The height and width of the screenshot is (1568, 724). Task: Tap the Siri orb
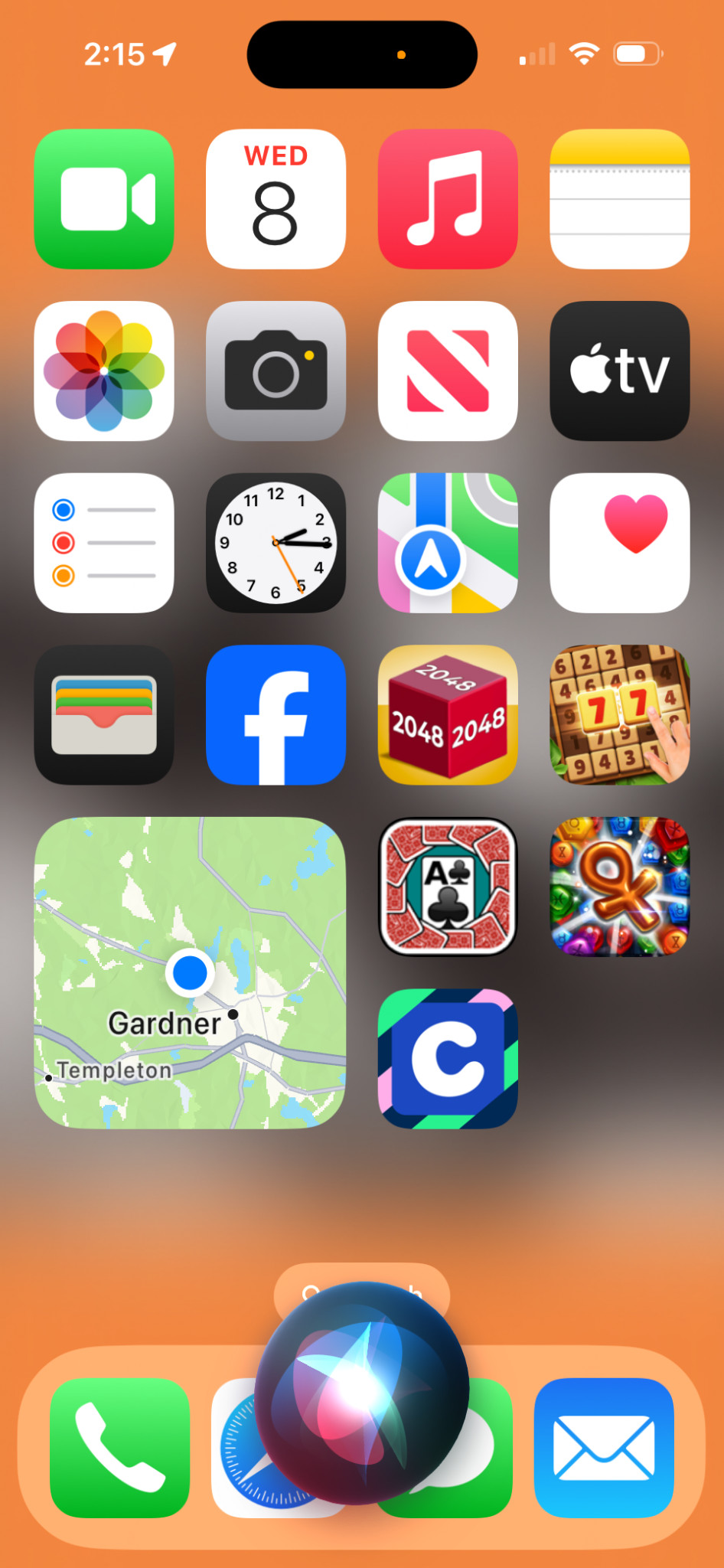click(x=362, y=1393)
